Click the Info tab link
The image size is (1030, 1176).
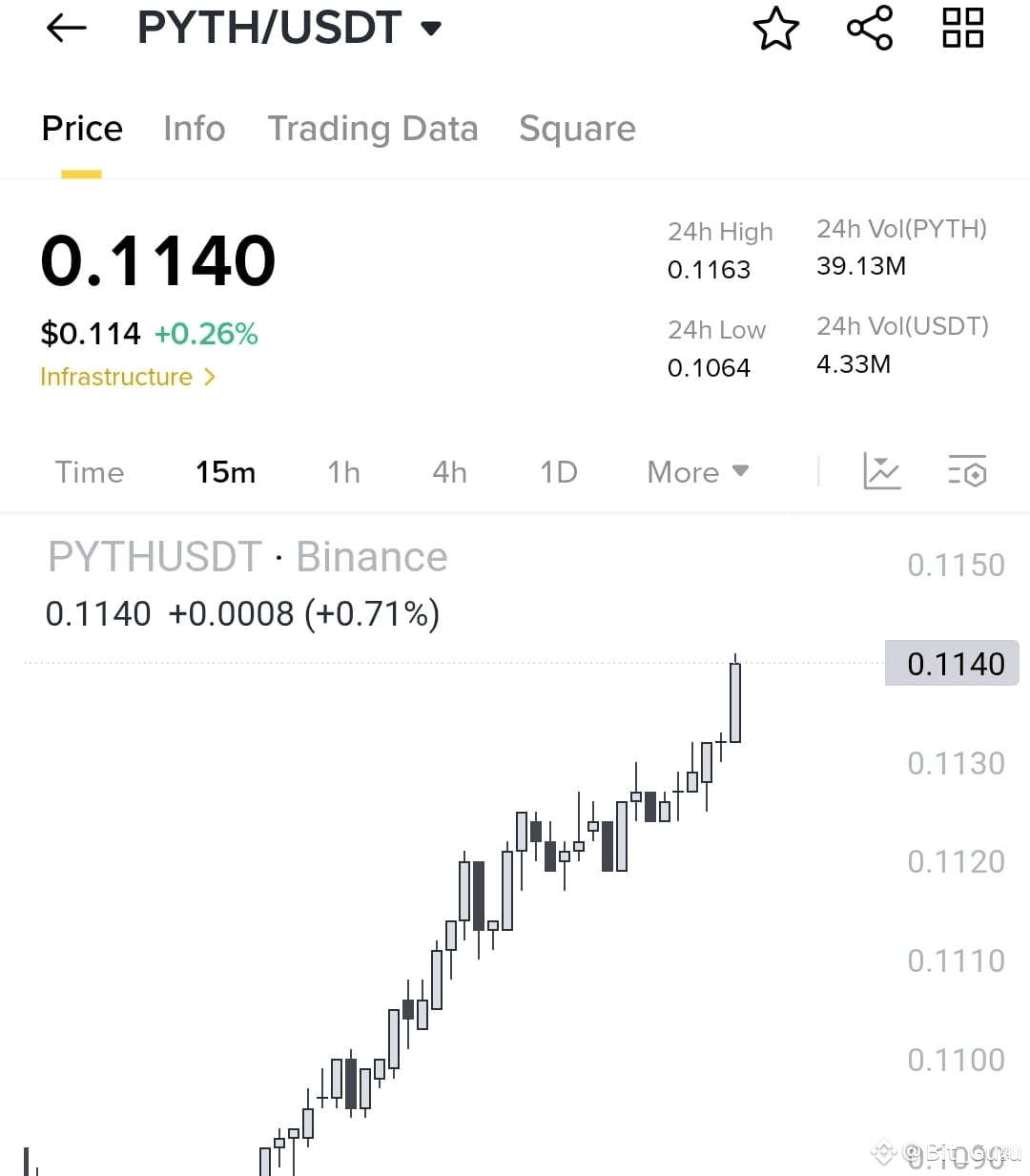(194, 128)
